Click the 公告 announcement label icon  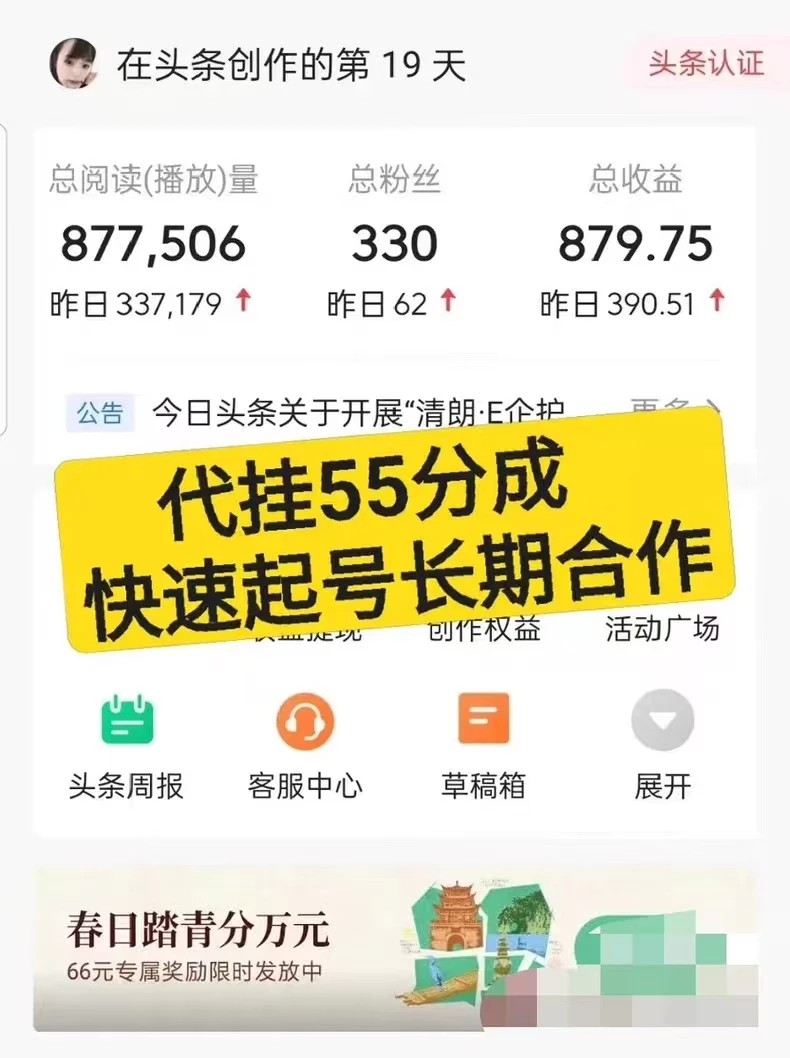pyautogui.click(x=101, y=413)
